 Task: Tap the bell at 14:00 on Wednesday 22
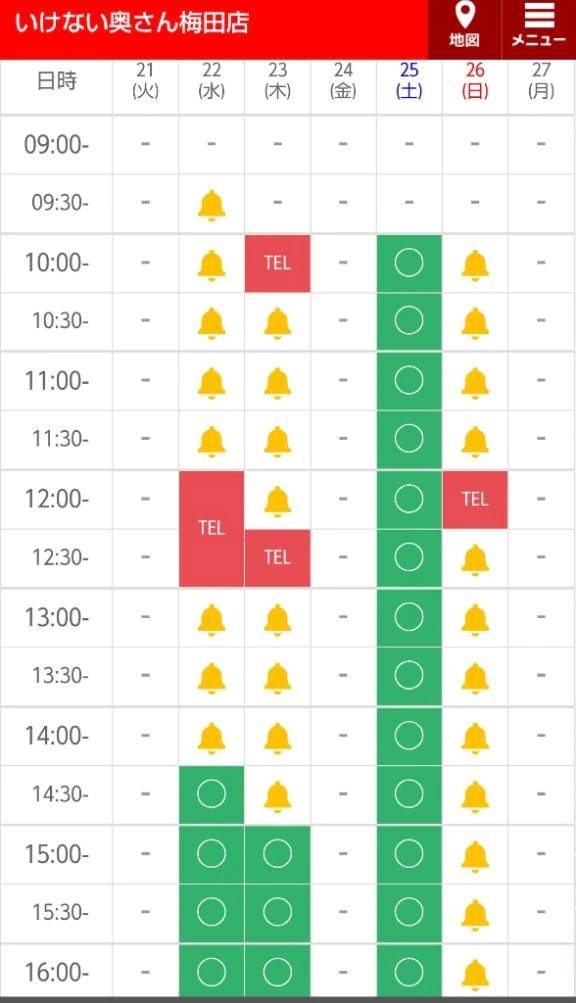pyautogui.click(x=211, y=738)
